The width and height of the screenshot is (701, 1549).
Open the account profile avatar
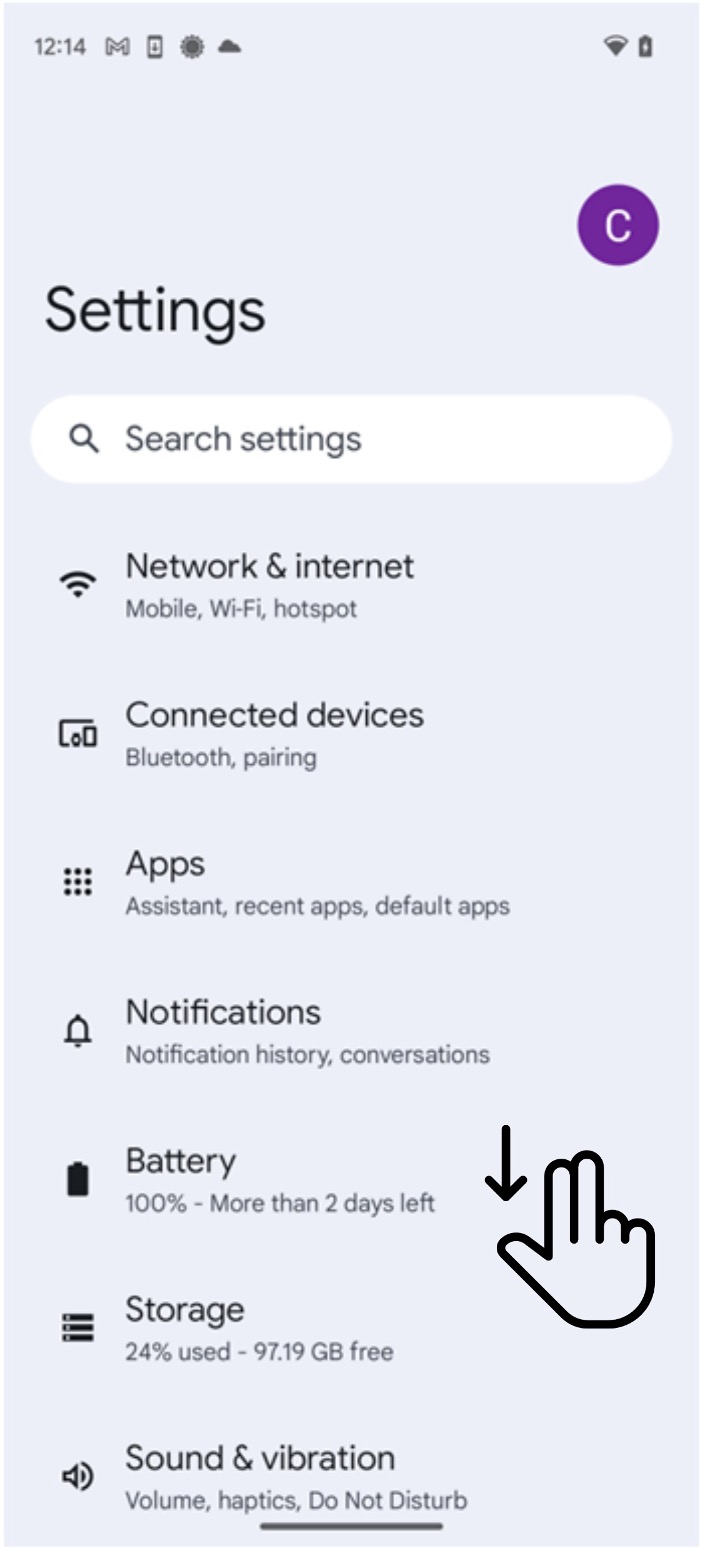(617, 225)
